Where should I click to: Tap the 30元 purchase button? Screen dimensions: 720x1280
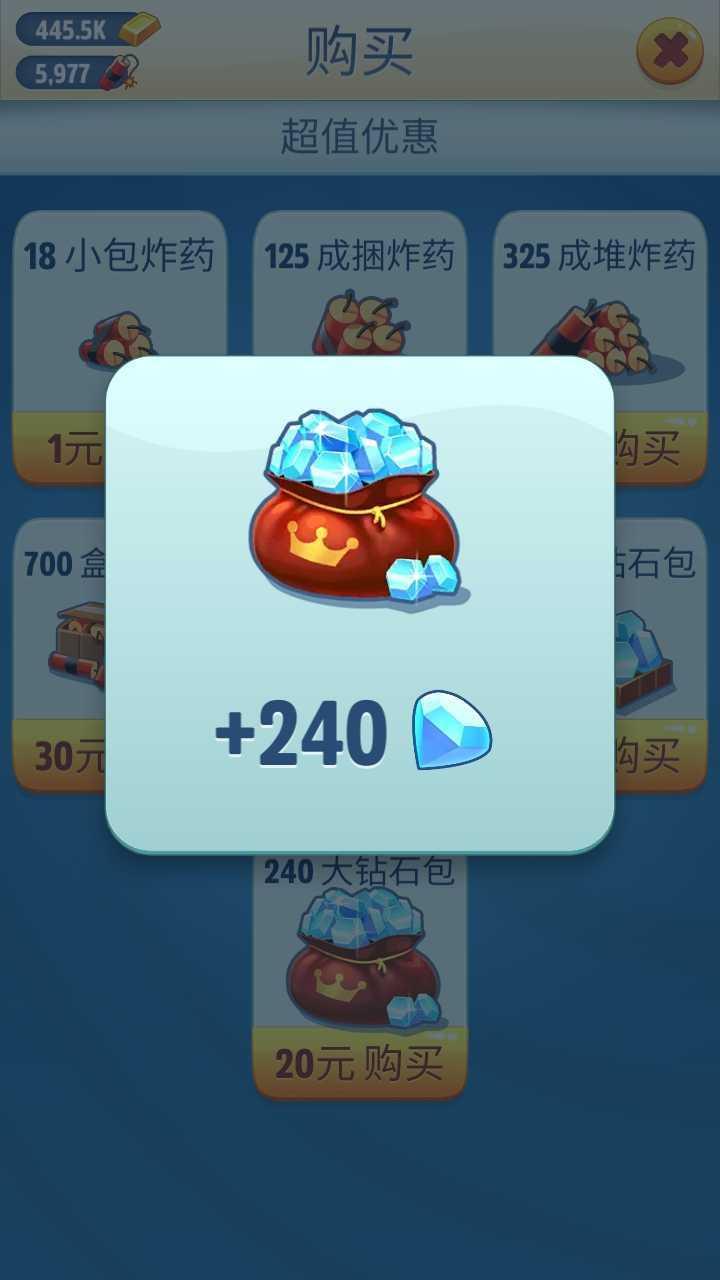(60, 756)
